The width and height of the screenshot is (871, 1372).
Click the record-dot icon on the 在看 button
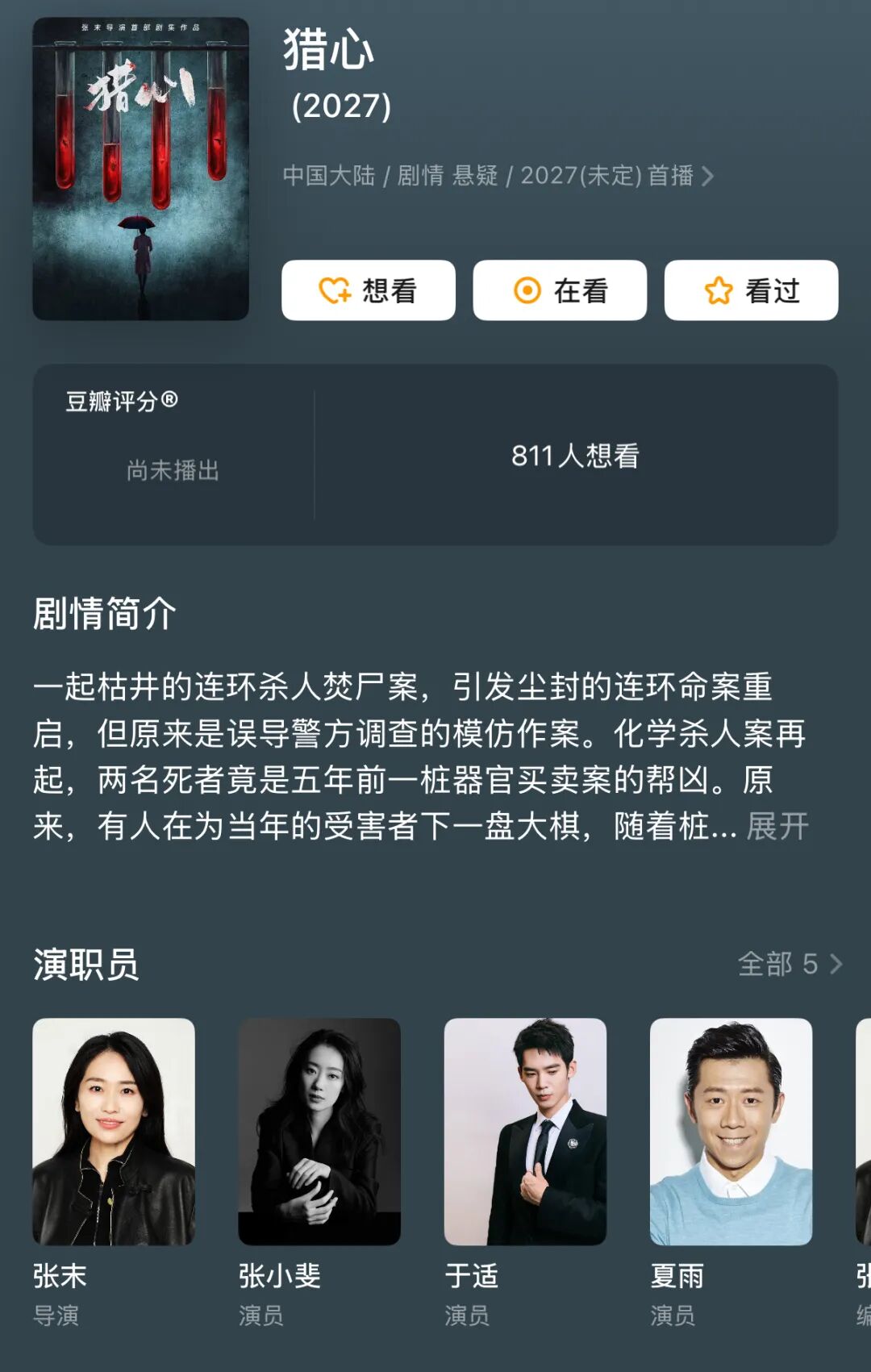coord(527,291)
